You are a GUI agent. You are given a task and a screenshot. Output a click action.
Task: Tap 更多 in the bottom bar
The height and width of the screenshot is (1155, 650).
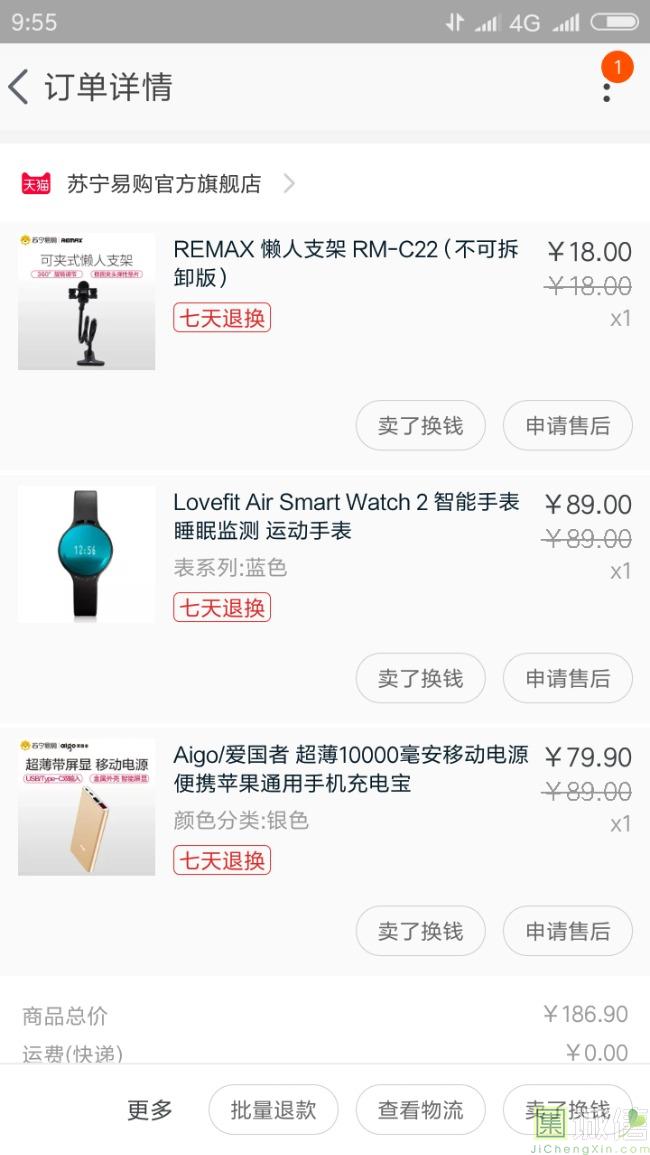point(150,1110)
